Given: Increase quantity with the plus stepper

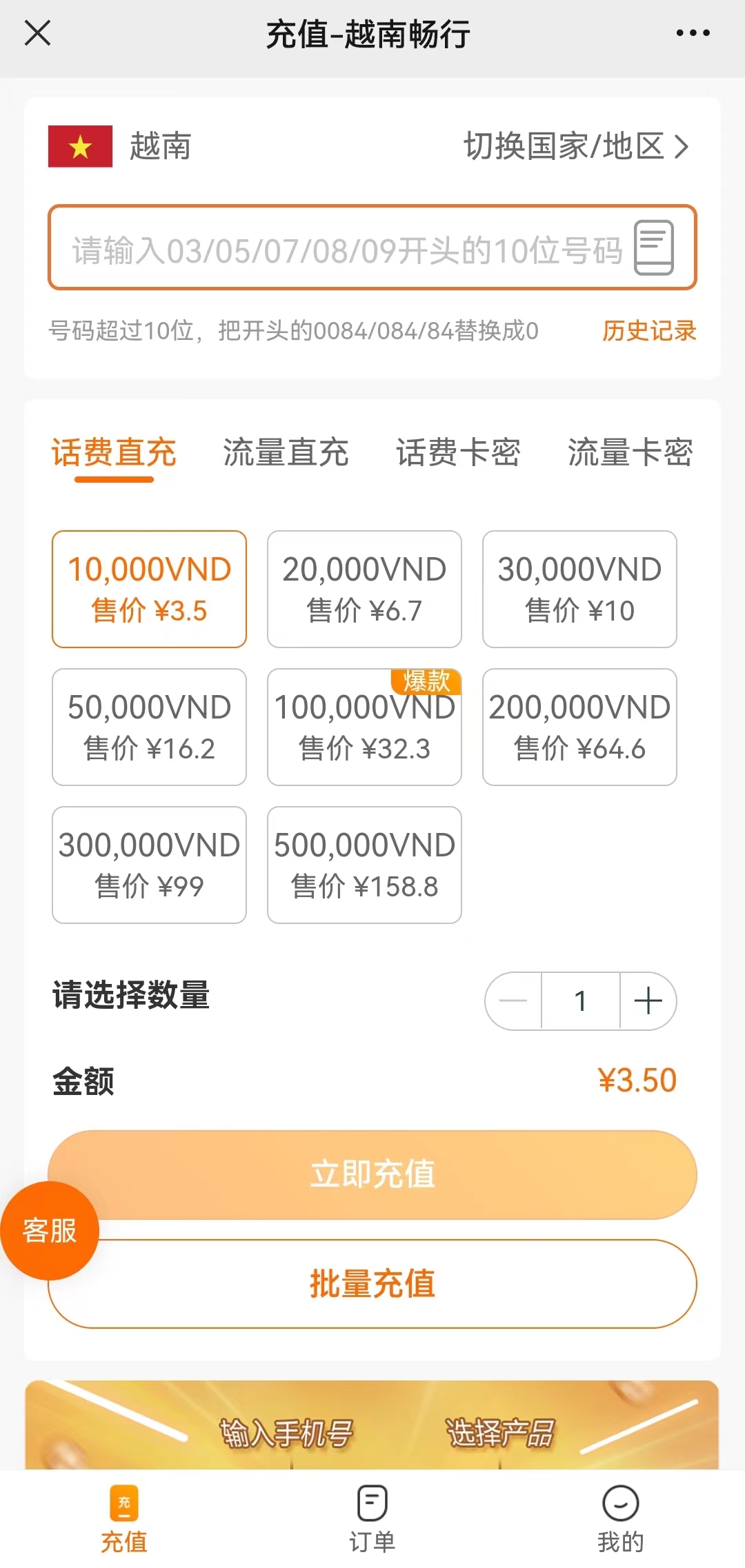Looking at the screenshot, I should tap(647, 1001).
